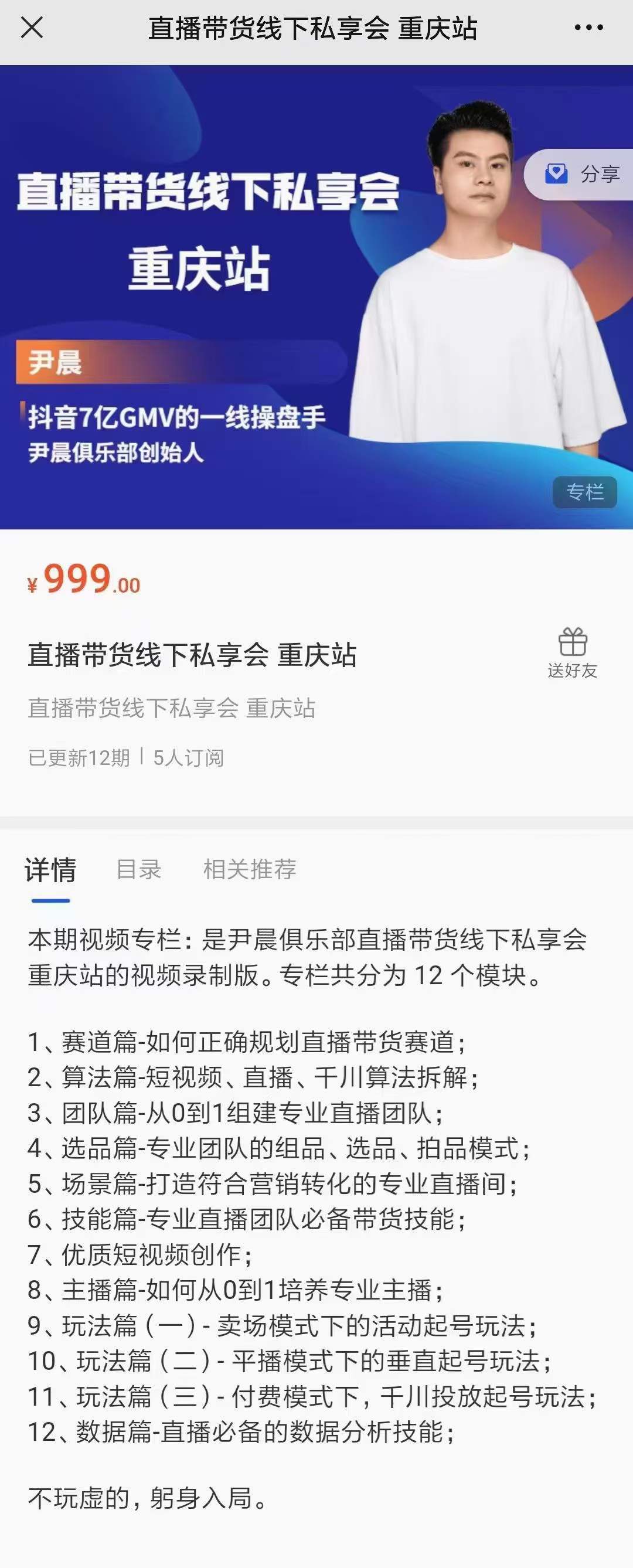The image size is (633, 1568).
Task: Tap the 分享 share button
Action: click(580, 174)
